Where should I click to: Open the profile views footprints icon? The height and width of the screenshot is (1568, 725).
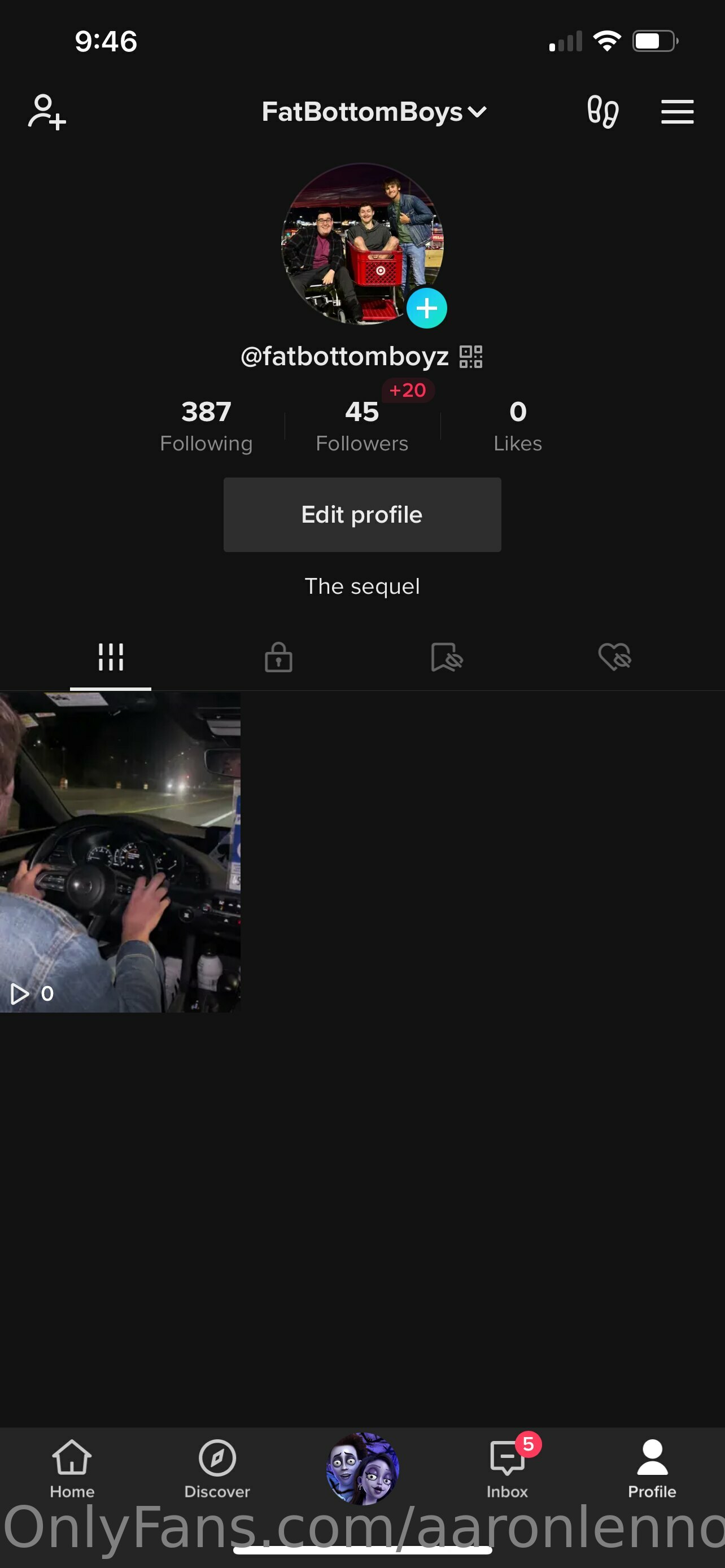602,112
